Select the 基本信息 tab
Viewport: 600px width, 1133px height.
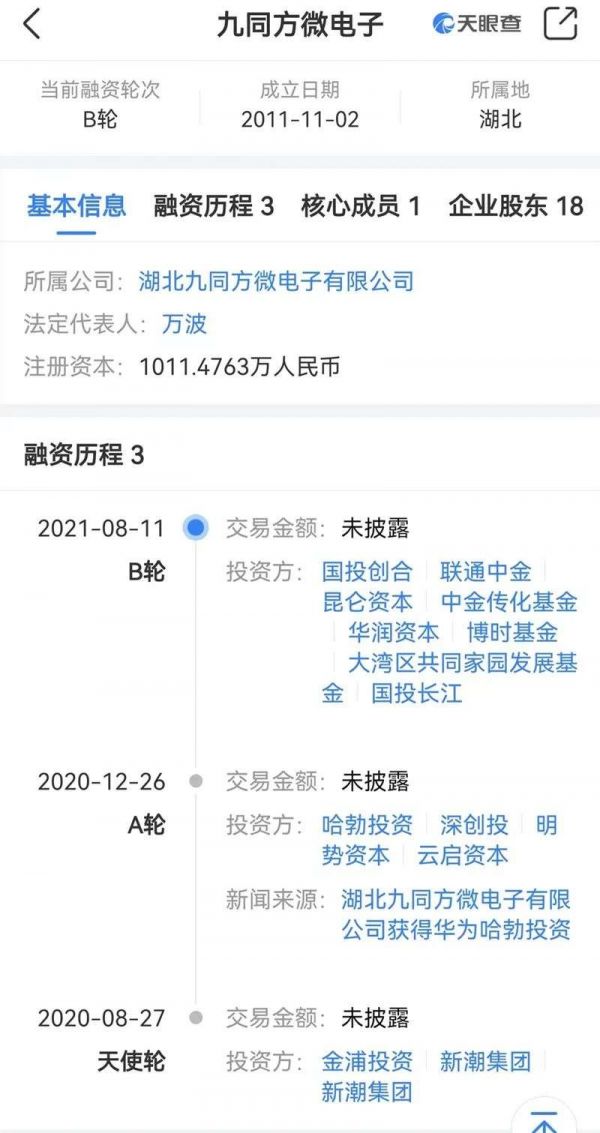tap(76, 207)
